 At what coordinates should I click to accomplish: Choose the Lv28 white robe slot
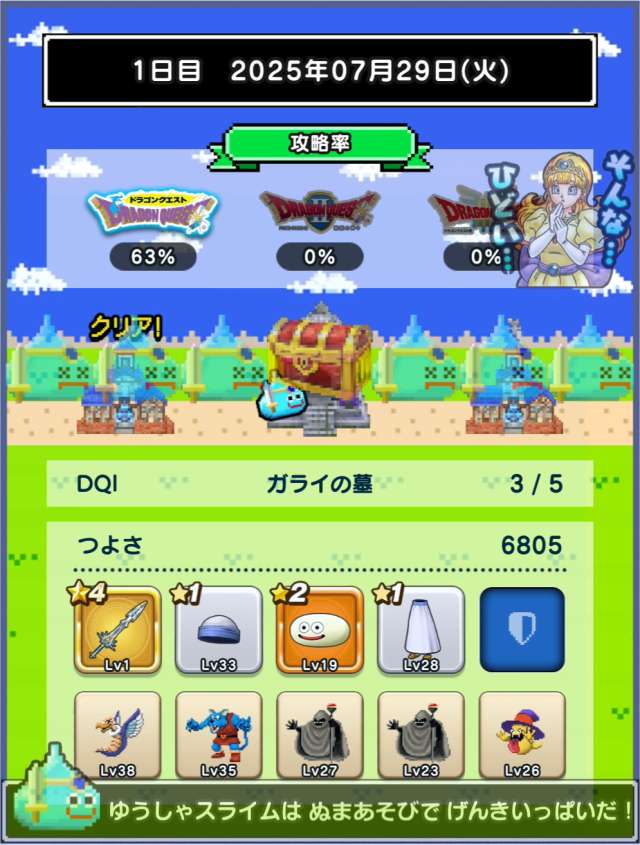click(x=421, y=630)
